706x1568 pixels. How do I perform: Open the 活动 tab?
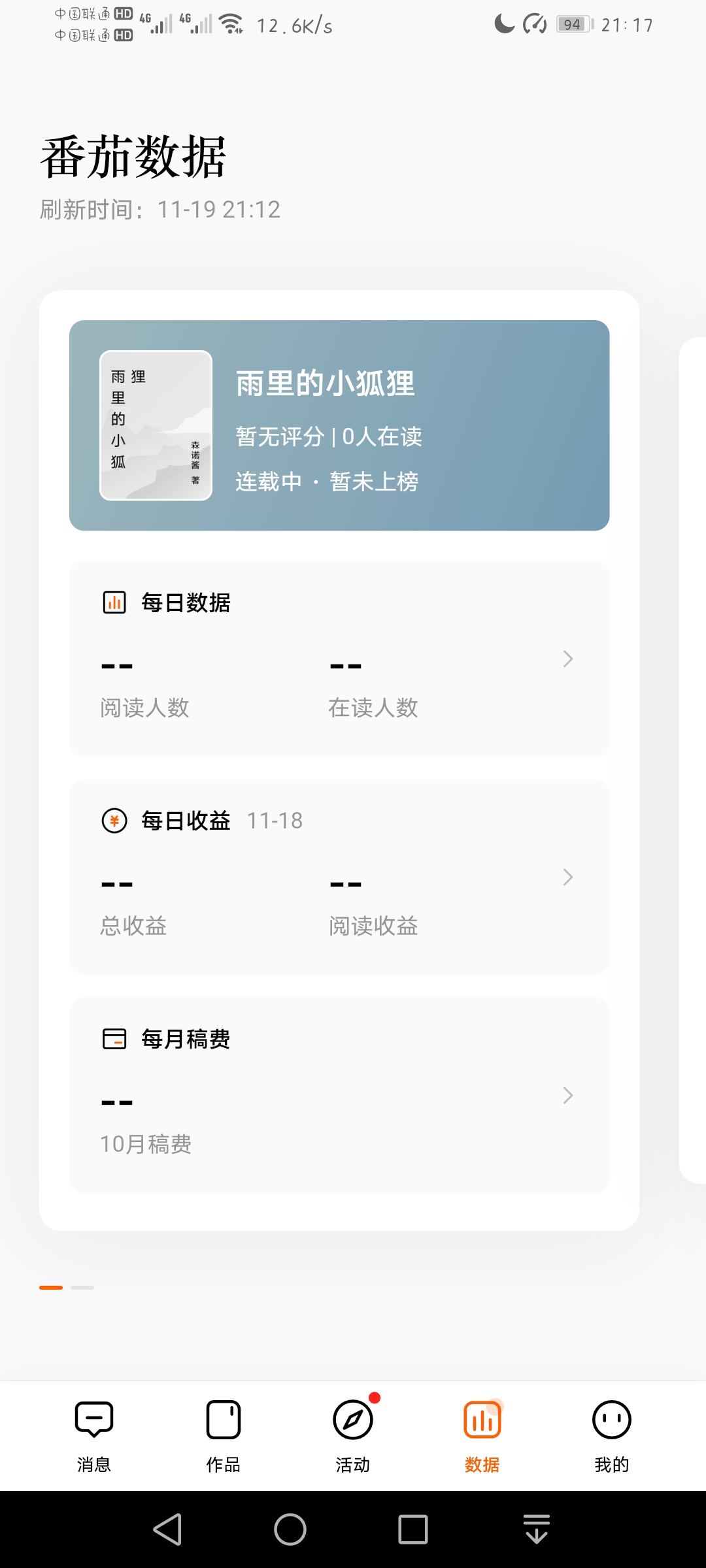pyautogui.click(x=353, y=1431)
